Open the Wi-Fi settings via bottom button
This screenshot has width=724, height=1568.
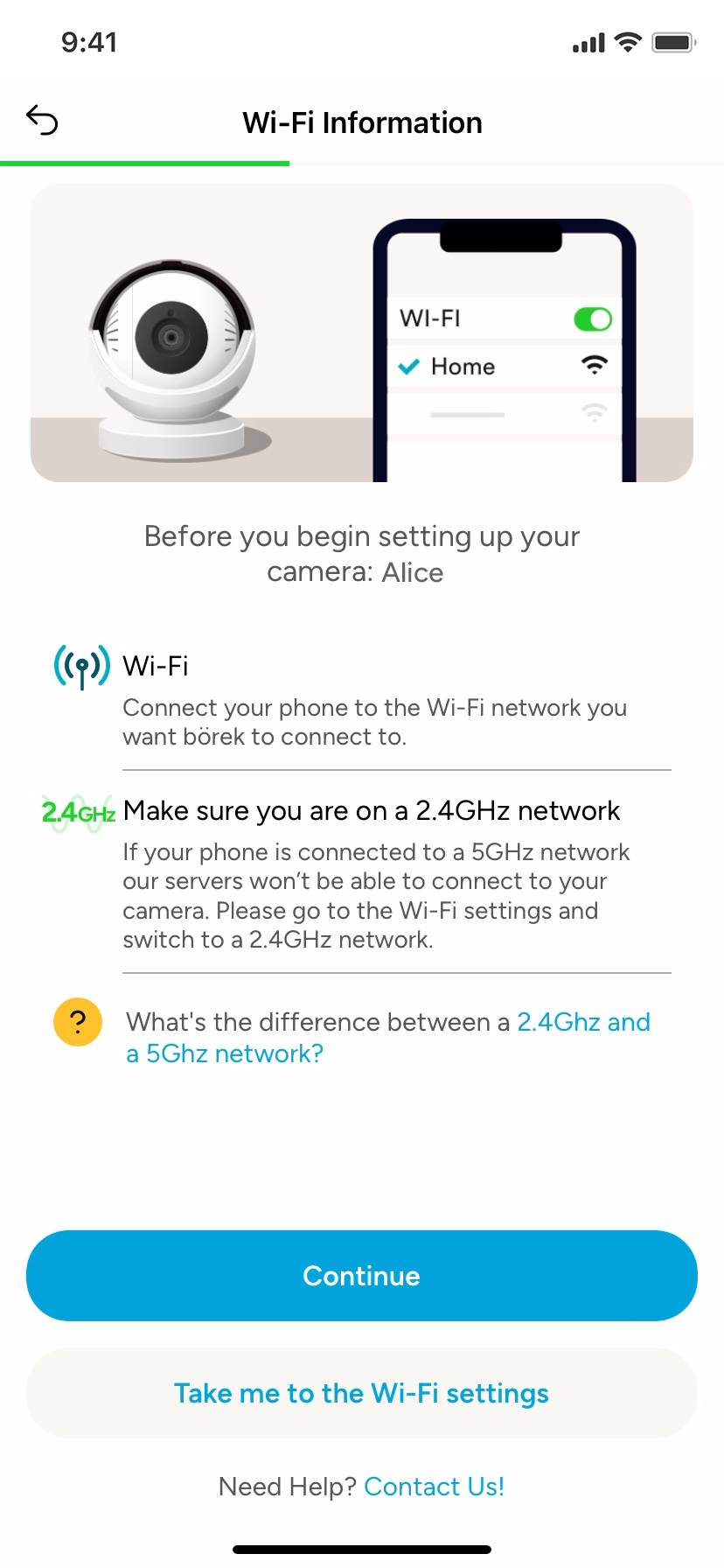(361, 1393)
